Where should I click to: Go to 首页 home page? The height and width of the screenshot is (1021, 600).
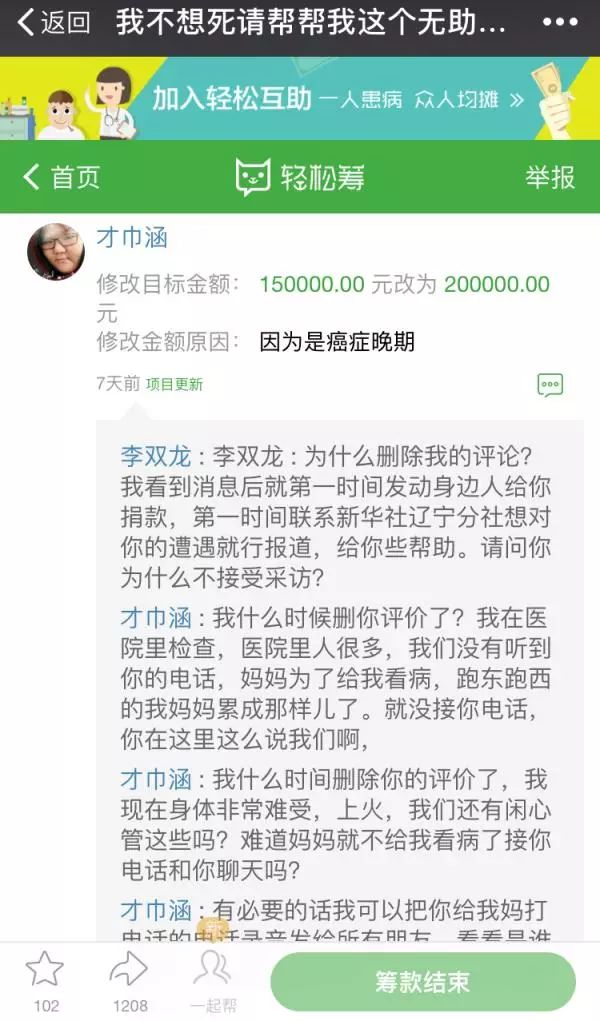pos(62,177)
